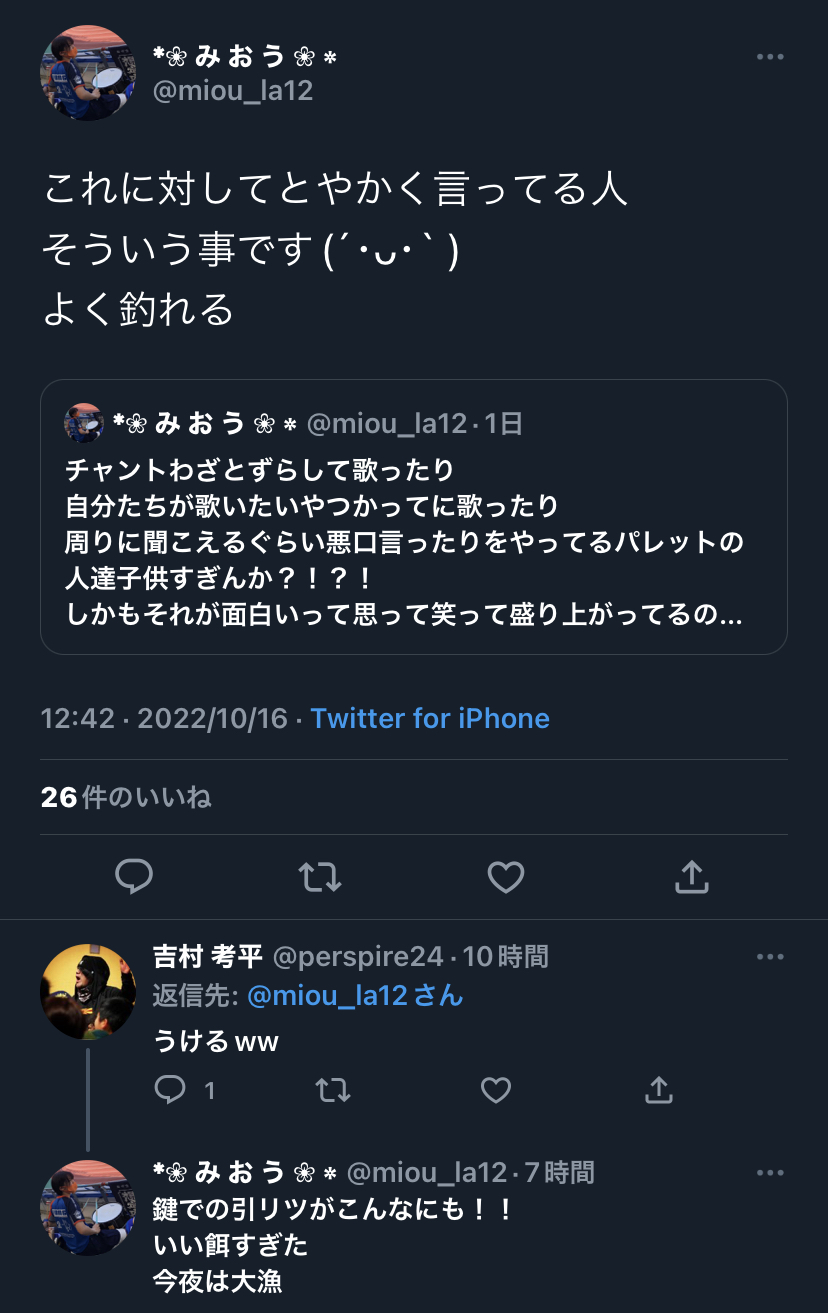View the 26 likes list

tap(126, 797)
